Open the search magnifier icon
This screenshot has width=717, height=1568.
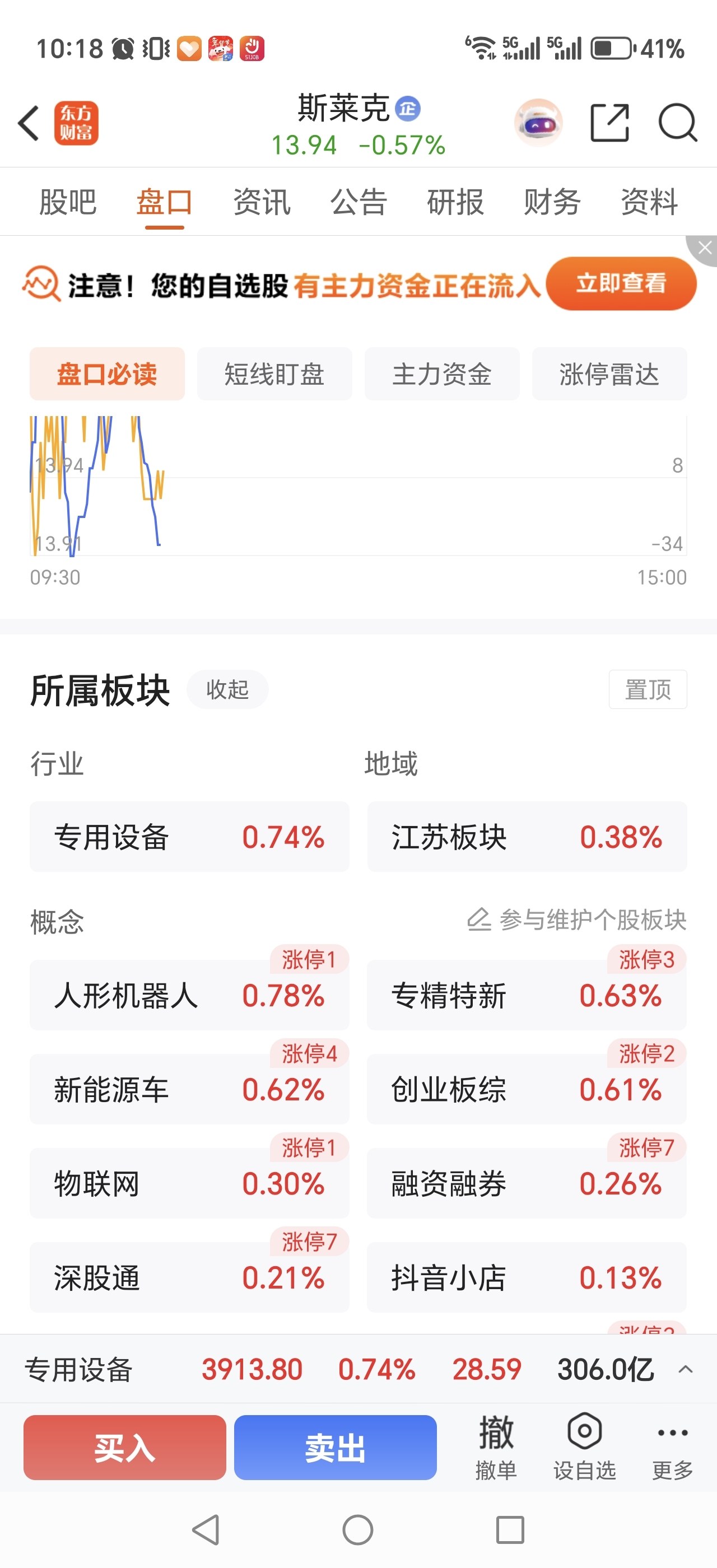[677, 124]
